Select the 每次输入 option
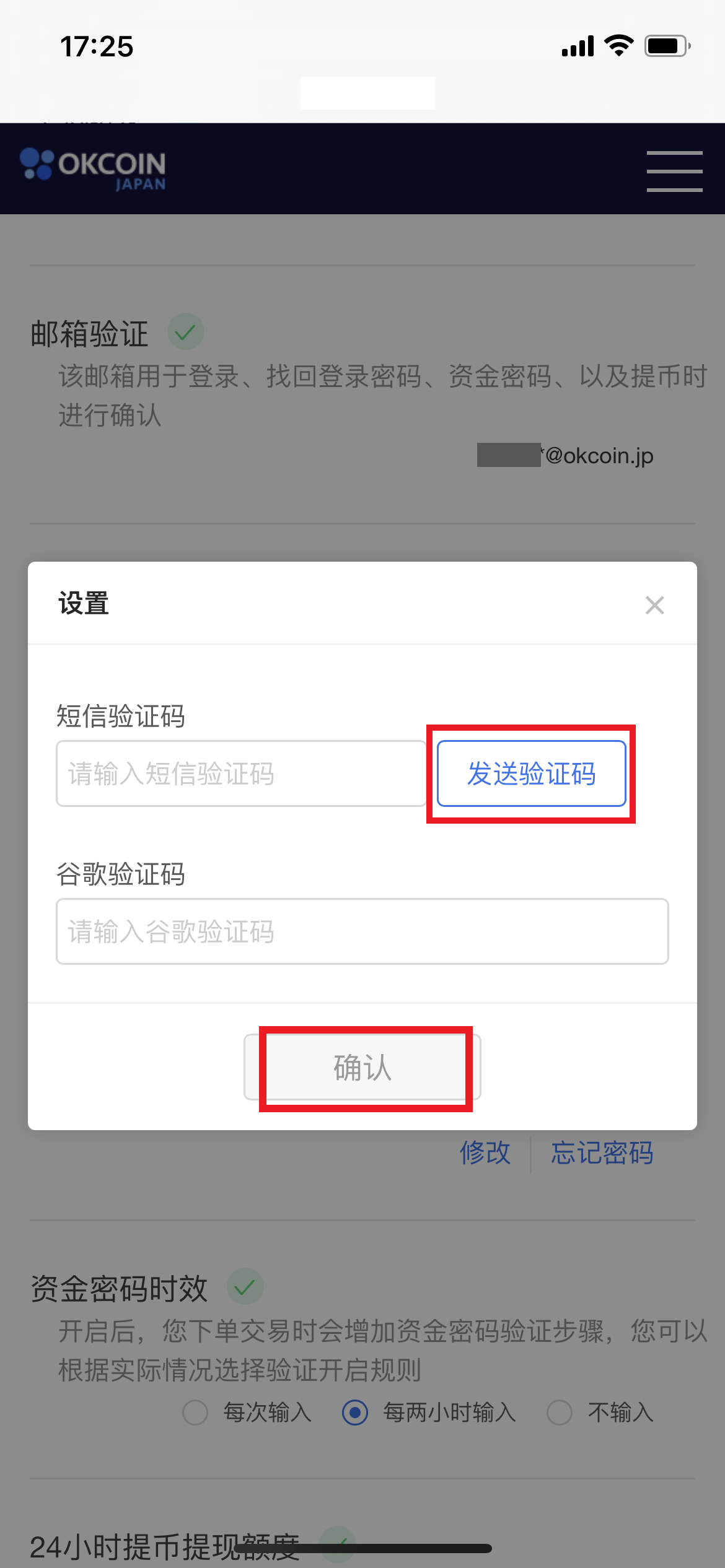 [196, 1413]
